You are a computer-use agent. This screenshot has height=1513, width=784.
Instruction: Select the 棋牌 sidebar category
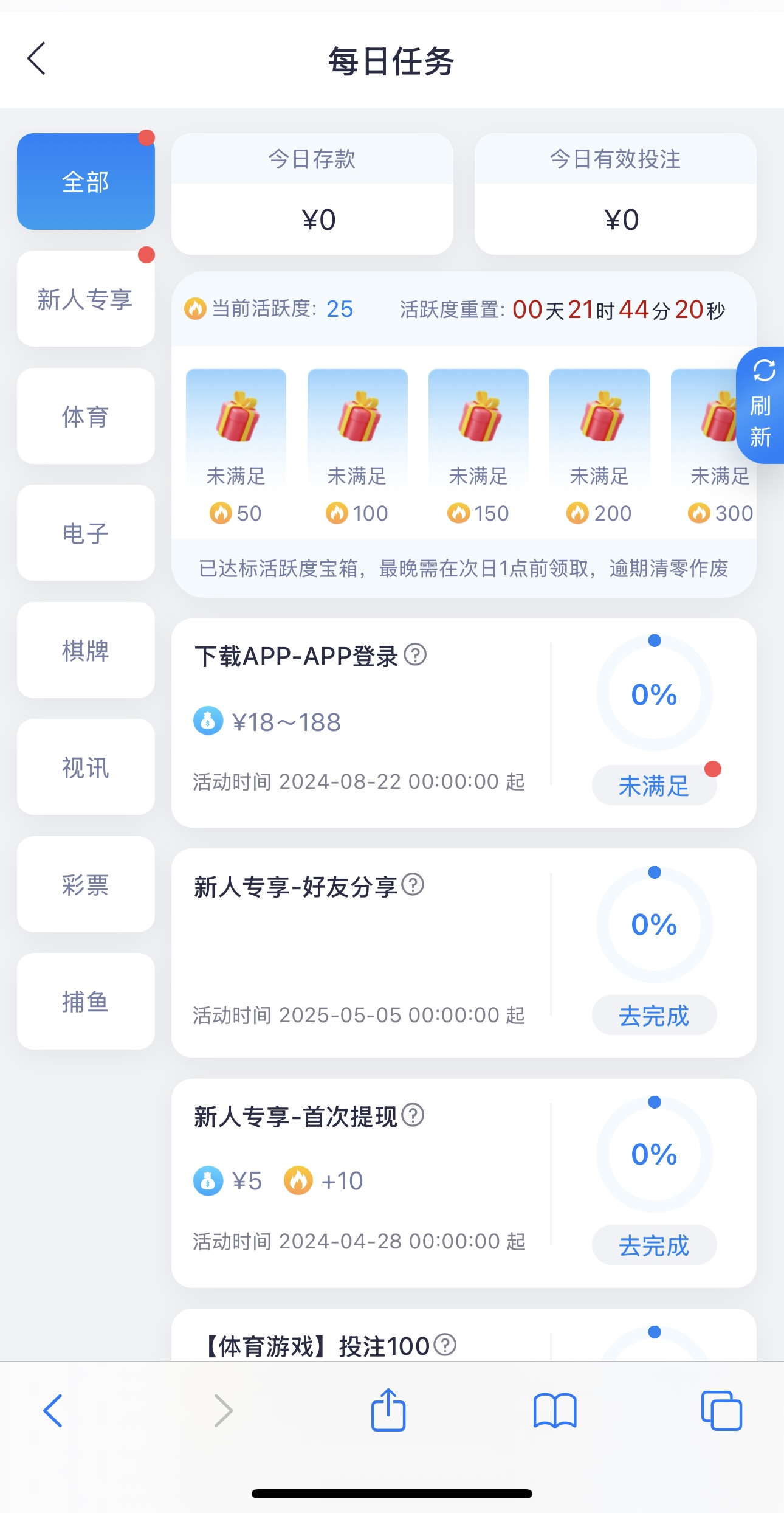[85, 651]
